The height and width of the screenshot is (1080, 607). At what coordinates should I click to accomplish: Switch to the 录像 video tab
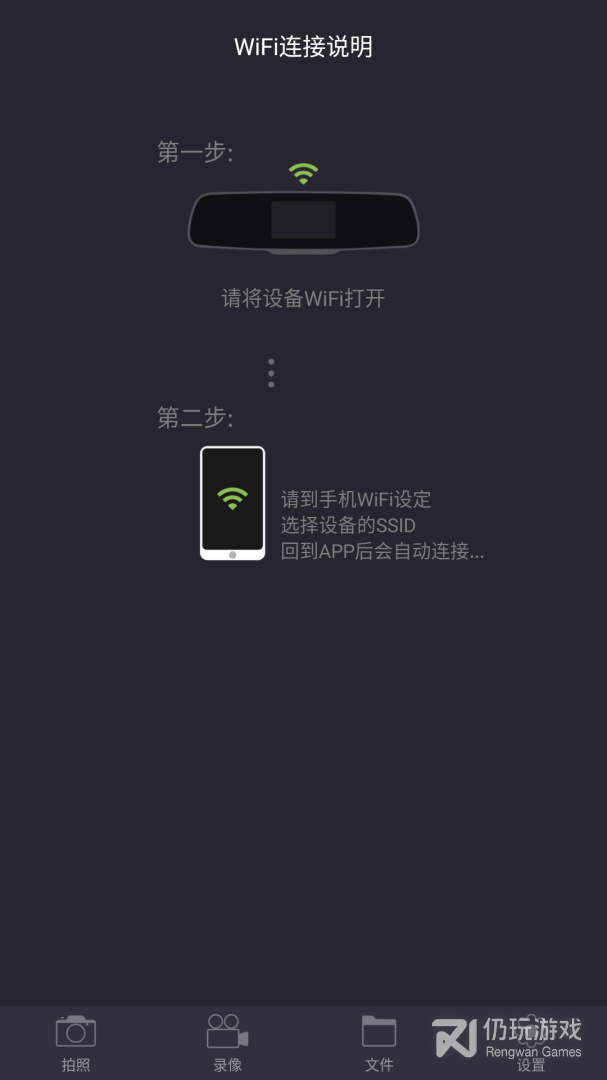click(227, 1043)
